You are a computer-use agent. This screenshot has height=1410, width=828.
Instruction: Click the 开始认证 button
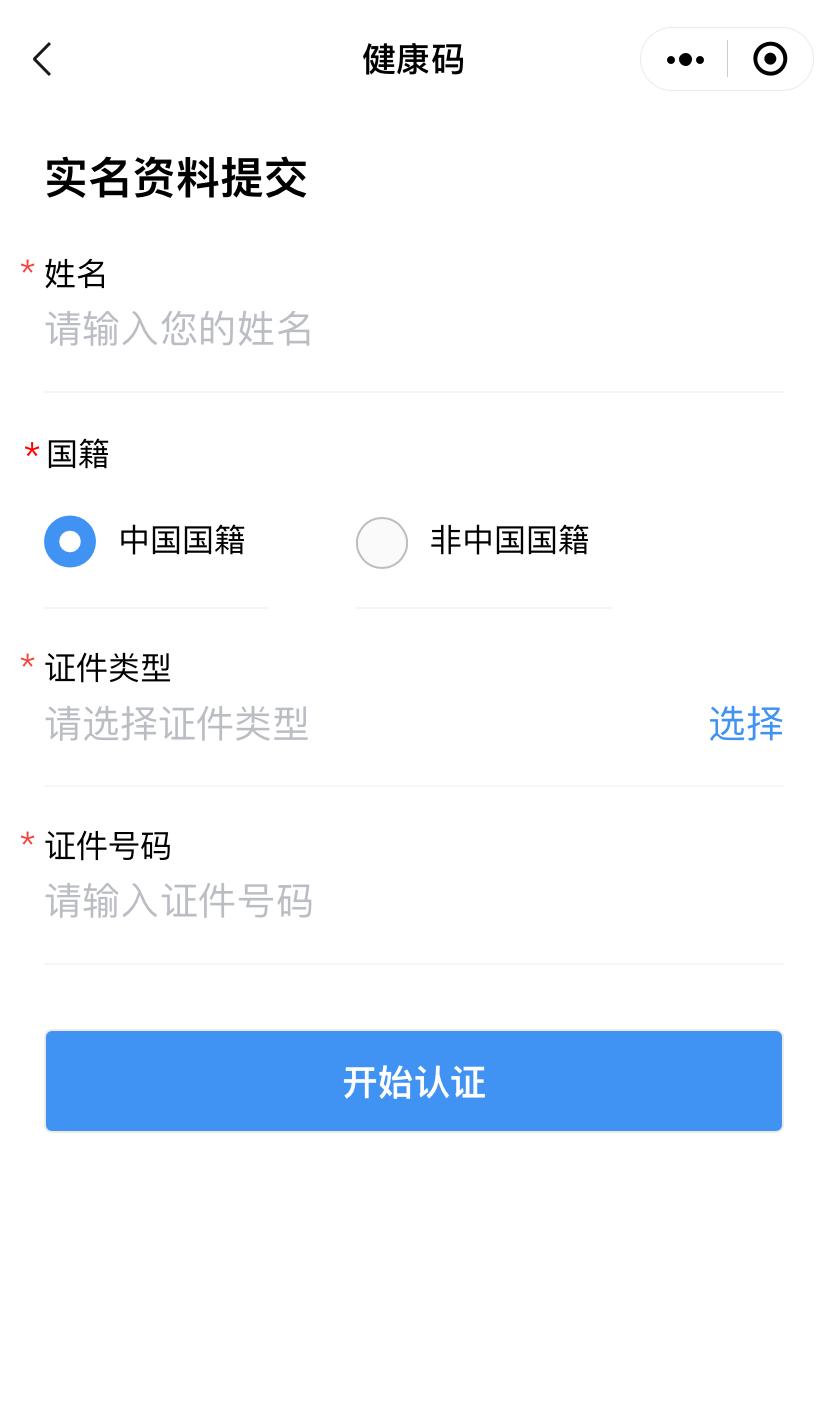(x=414, y=1081)
